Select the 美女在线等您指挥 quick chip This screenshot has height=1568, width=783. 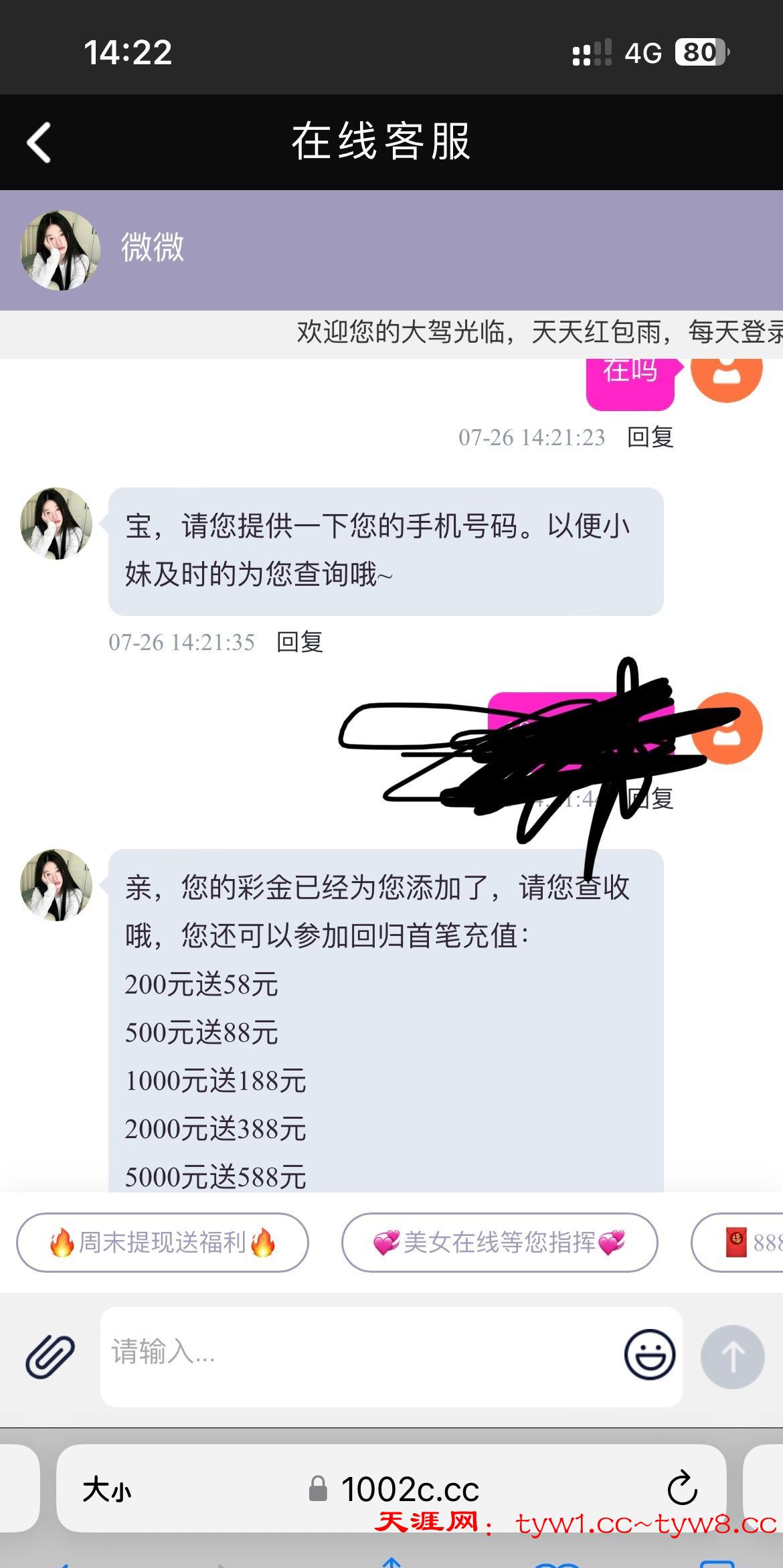coord(499,1243)
